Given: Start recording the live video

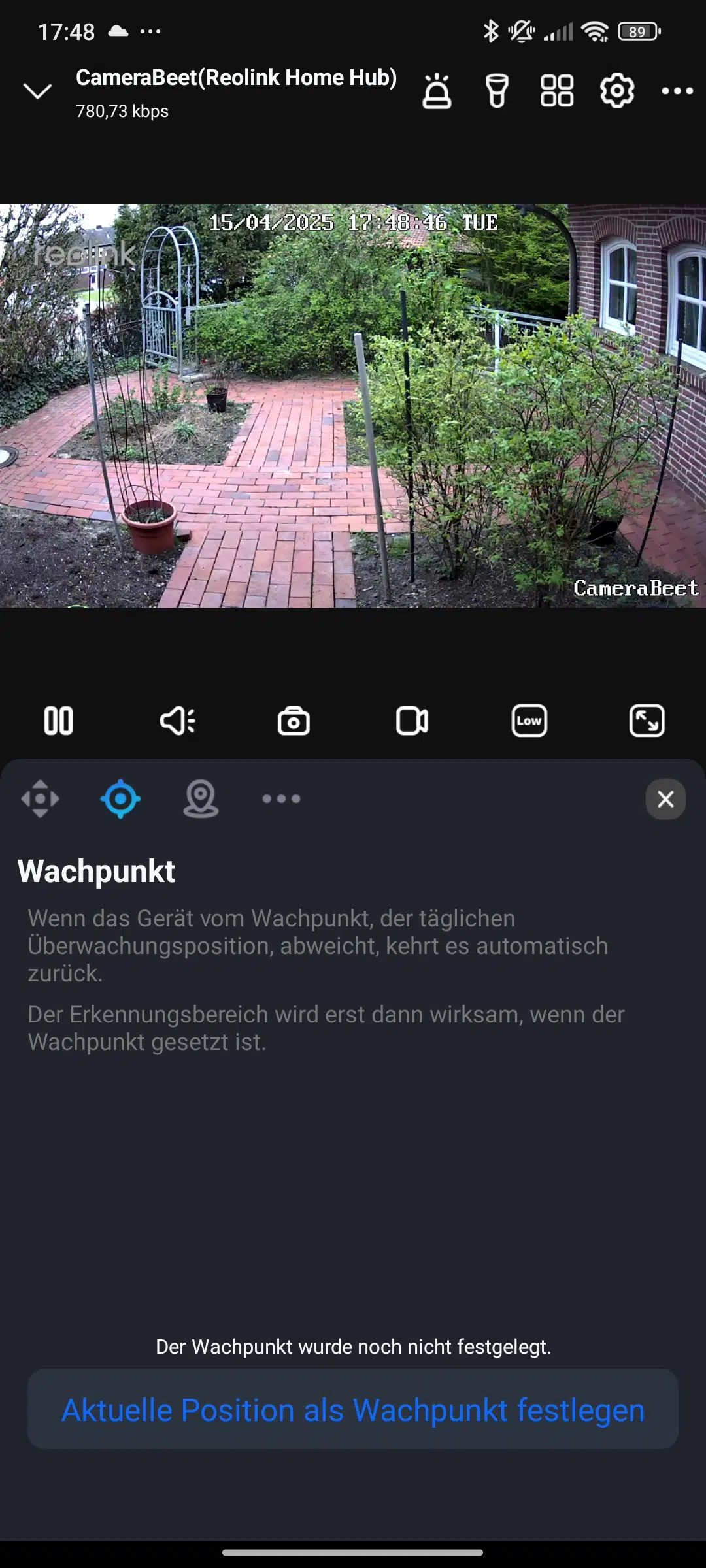Looking at the screenshot, I should click(x=412, y=721).
